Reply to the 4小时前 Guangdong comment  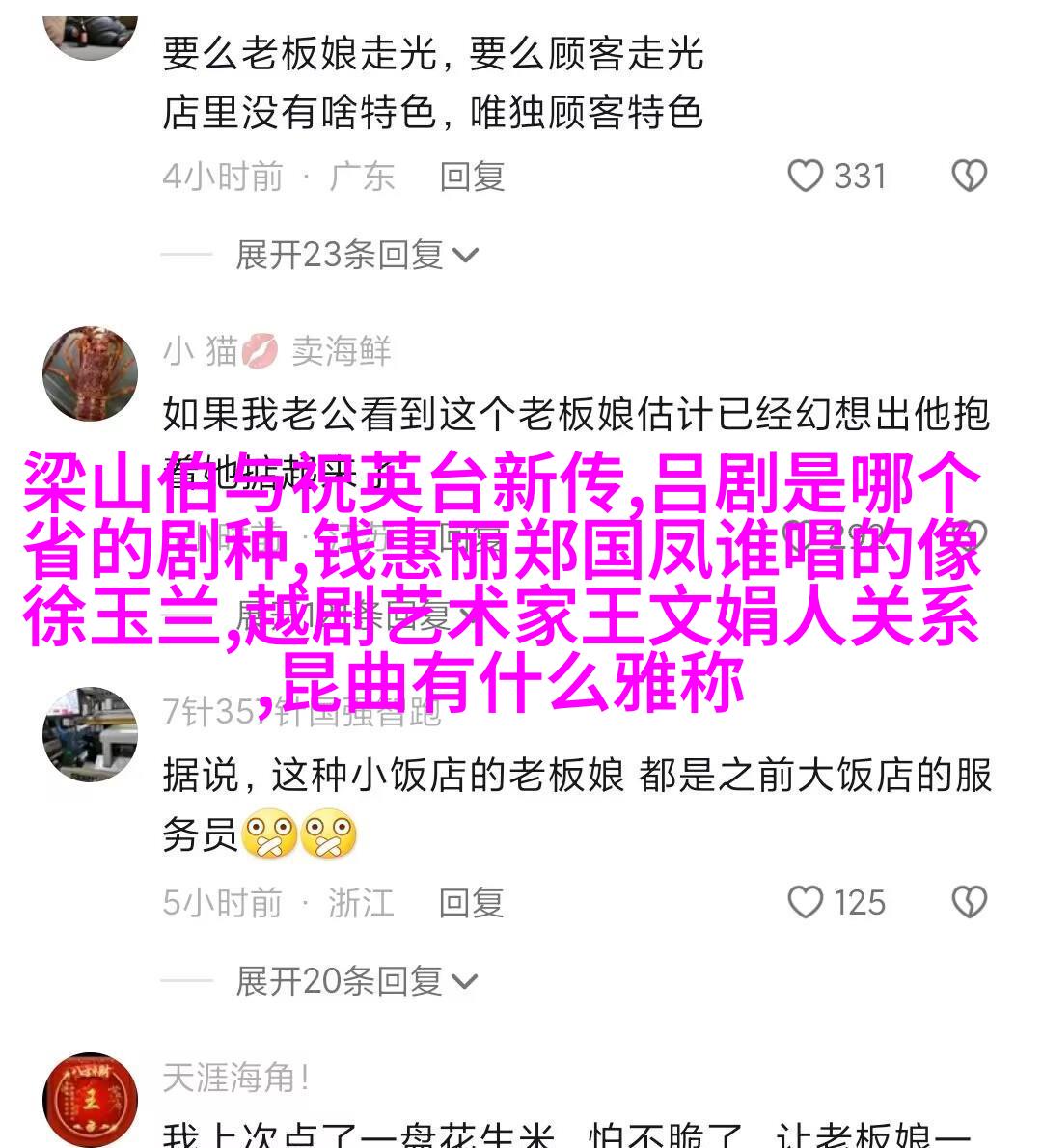pyautogui.click(x=472, y=177)
